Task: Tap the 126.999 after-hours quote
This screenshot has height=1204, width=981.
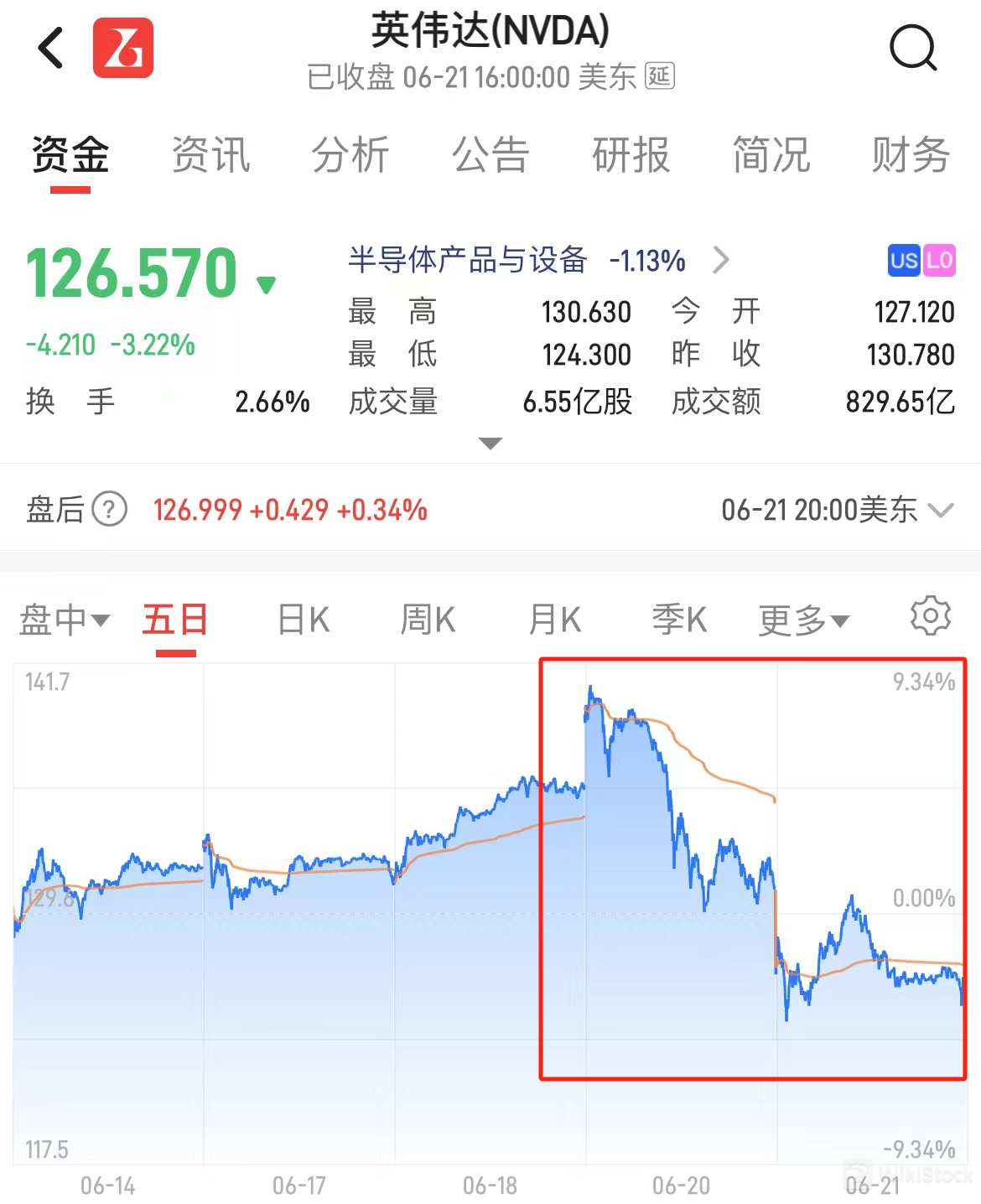Action: 197,509
